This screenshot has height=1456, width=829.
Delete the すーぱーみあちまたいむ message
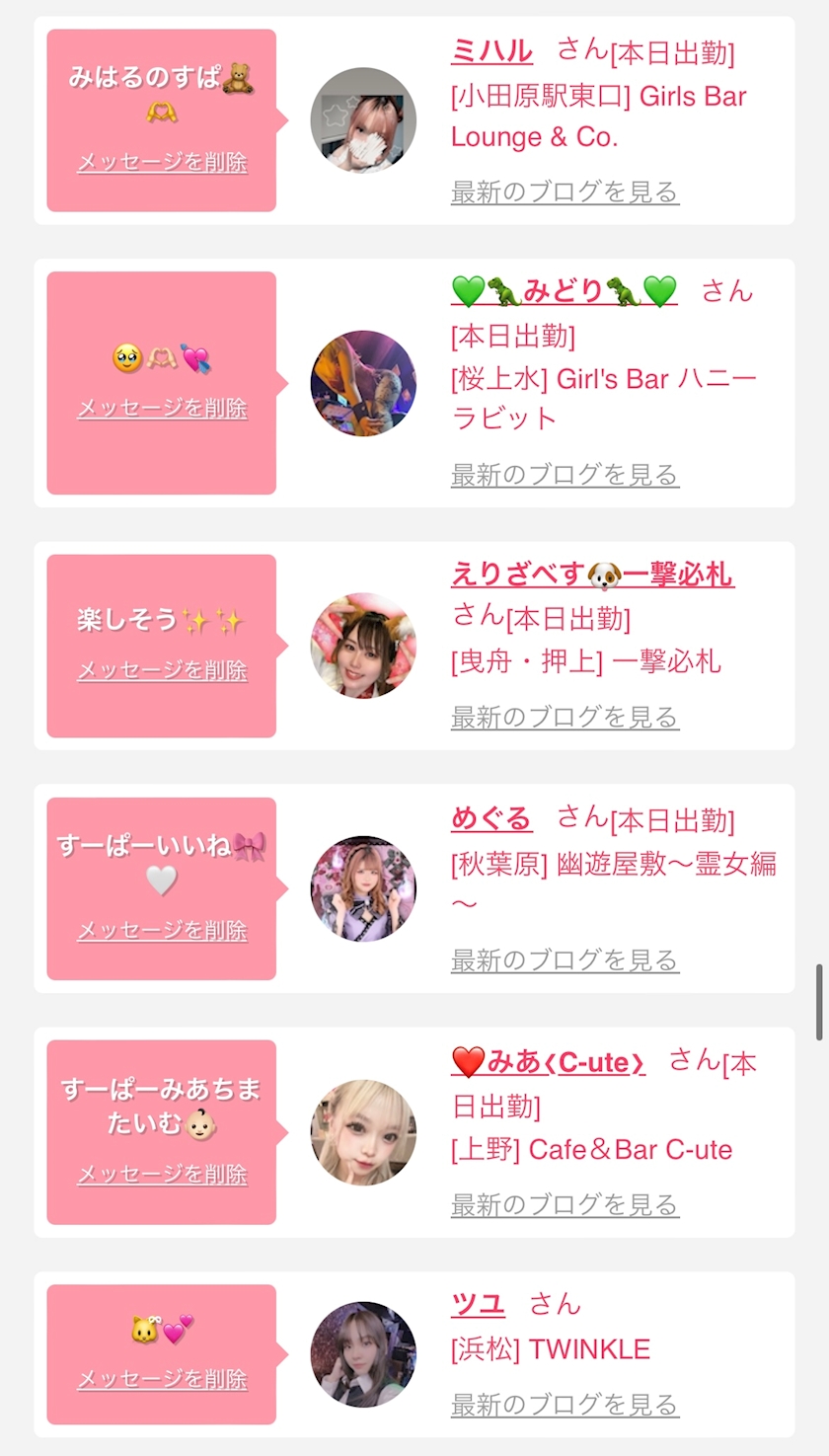point(162,1175)
